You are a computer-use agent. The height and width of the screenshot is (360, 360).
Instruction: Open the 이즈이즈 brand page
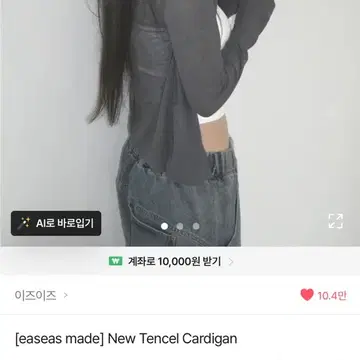[x=41, y=295]
